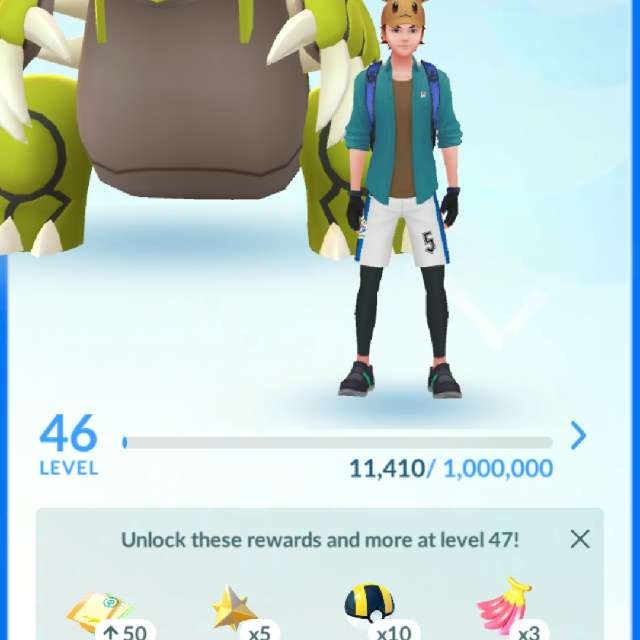This screenshot has height=640, width=640.
Task: Open level details with the blue arrow
Action: tap(578, 436)
